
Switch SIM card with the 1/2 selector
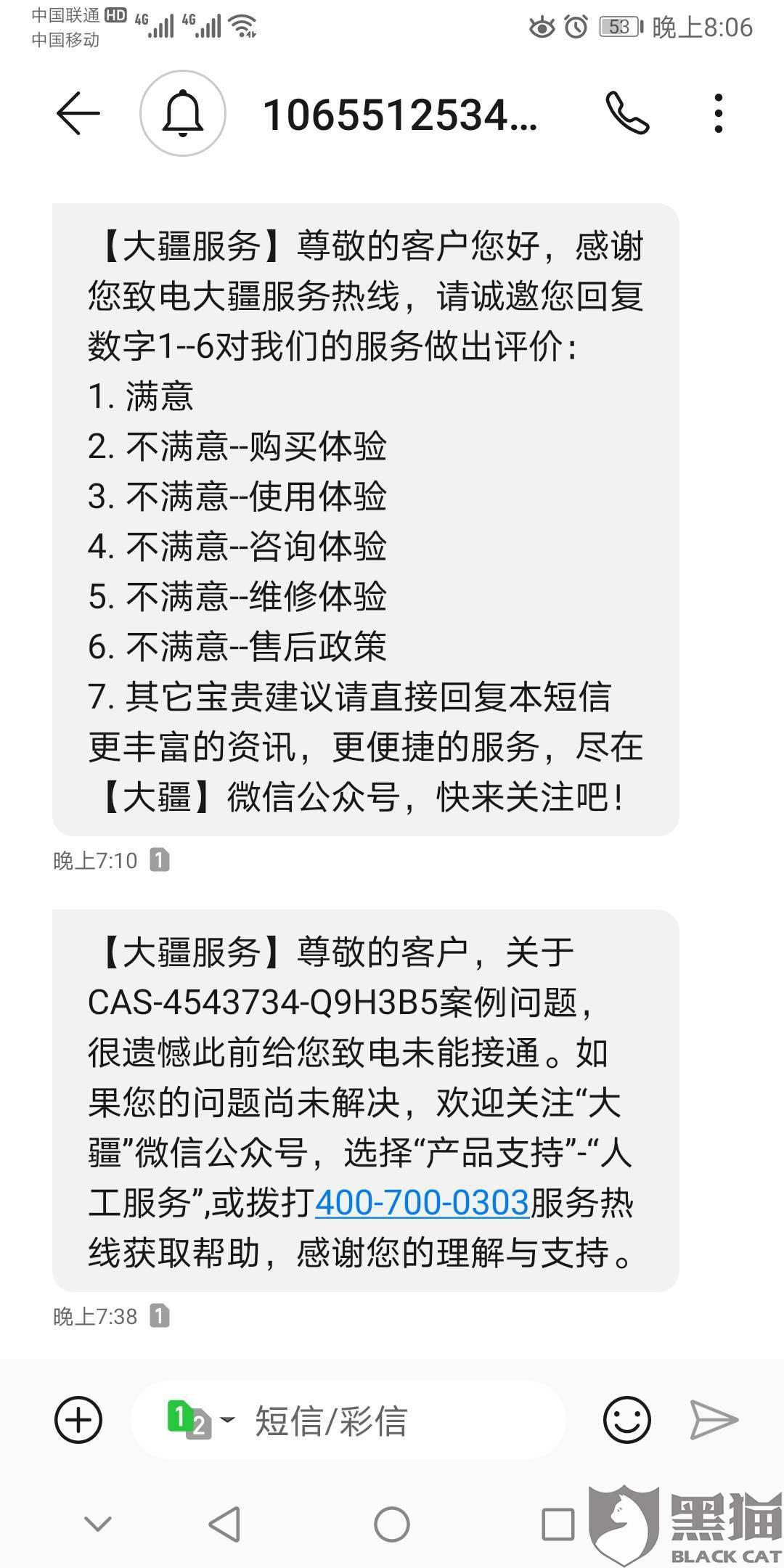(200, 1420)
